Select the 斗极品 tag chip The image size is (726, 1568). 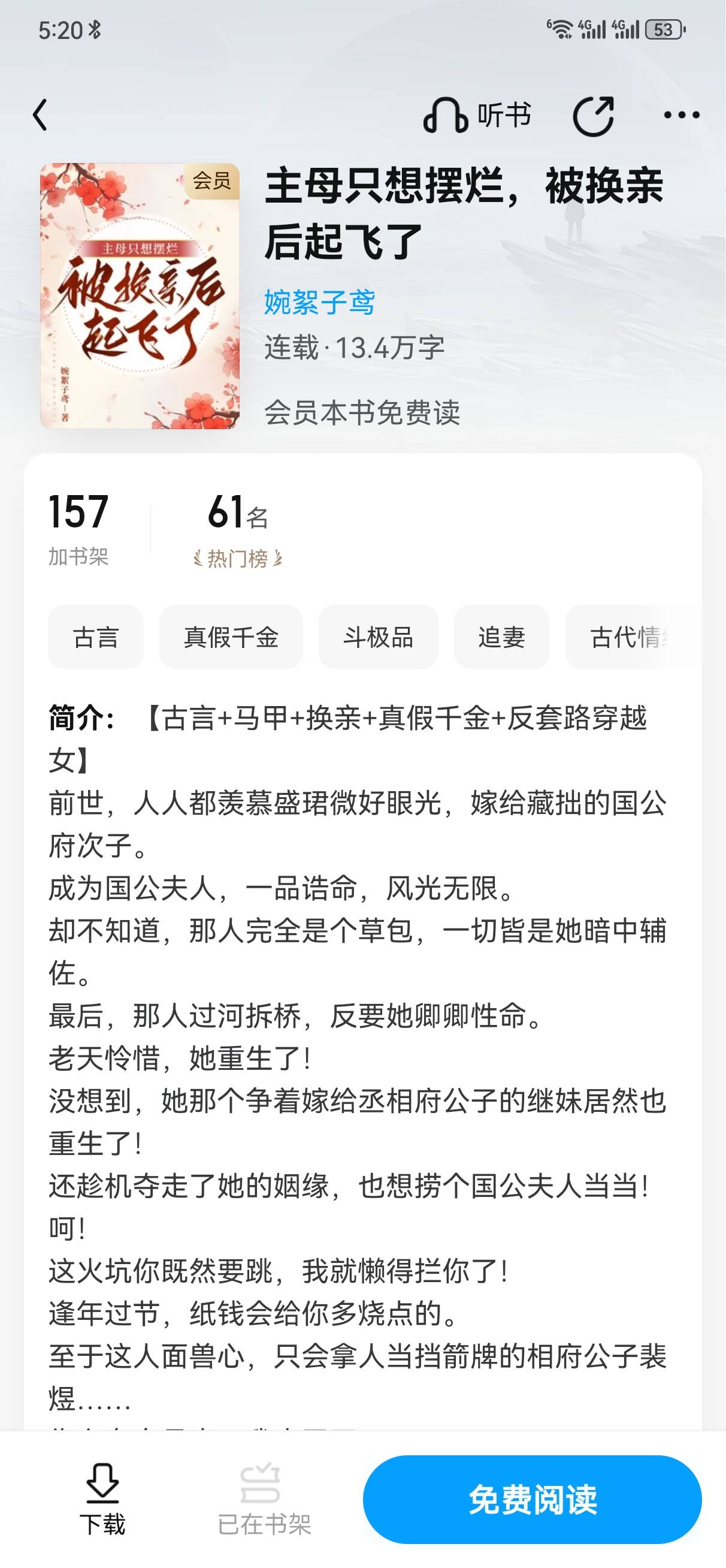click(378, 637)
